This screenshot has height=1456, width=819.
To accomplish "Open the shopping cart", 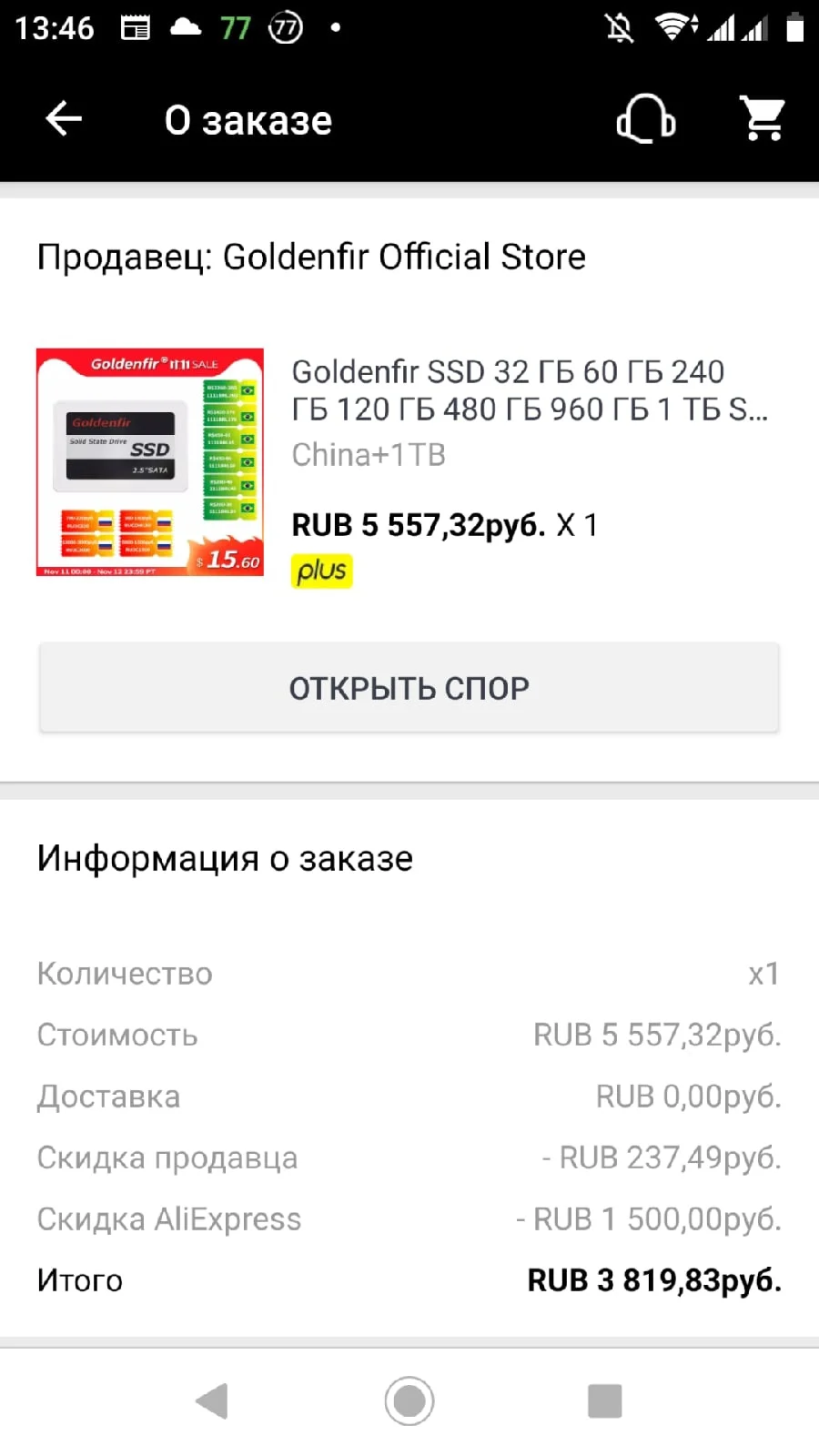I will click(763, 118).
